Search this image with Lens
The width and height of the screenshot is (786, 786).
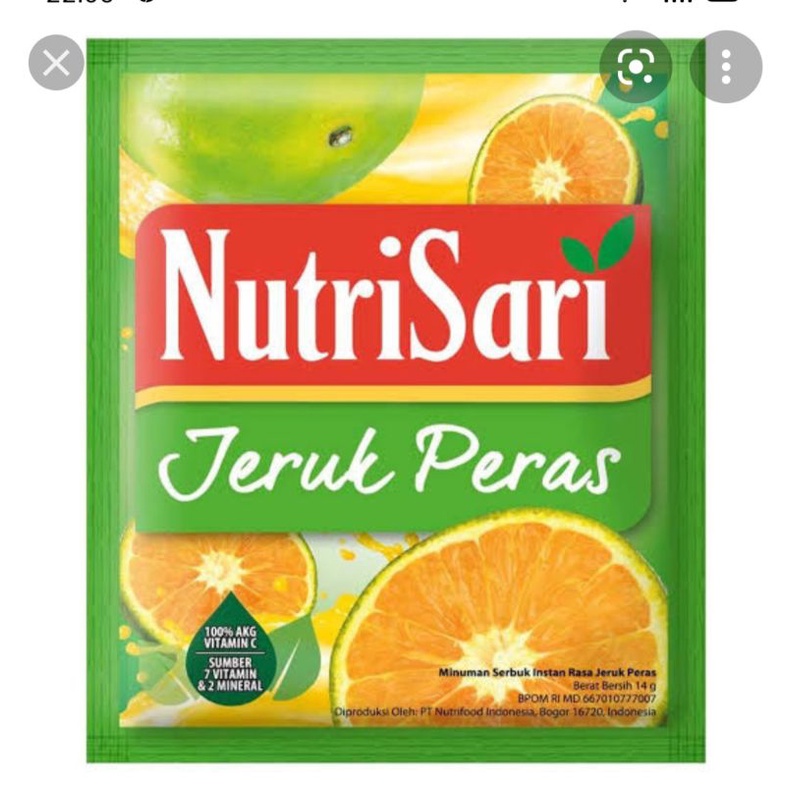click(635, 67)
